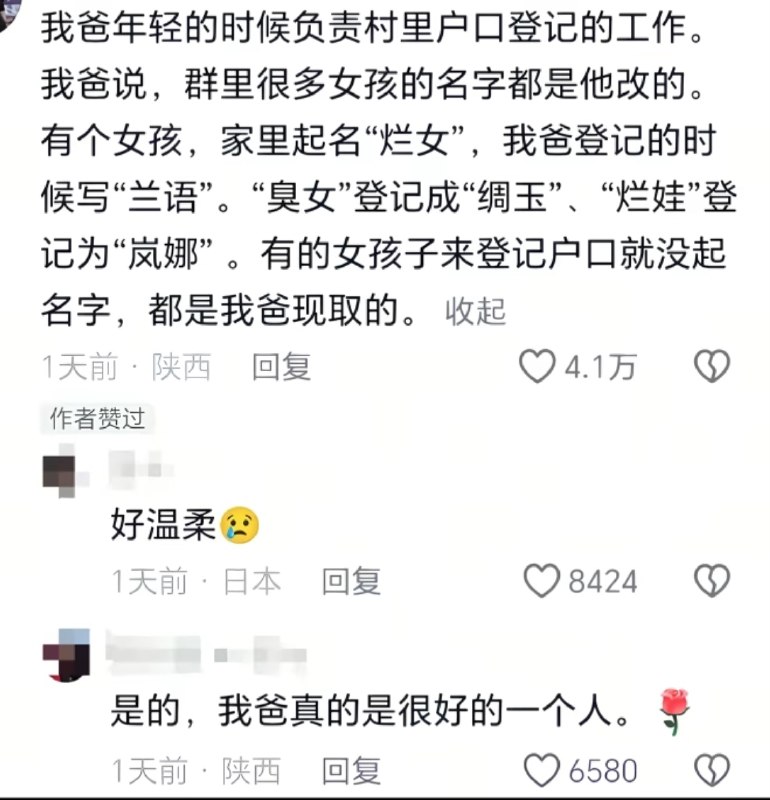Open the avatar of the 好温柔 commenter
The image size is (770, 800).
60,470
